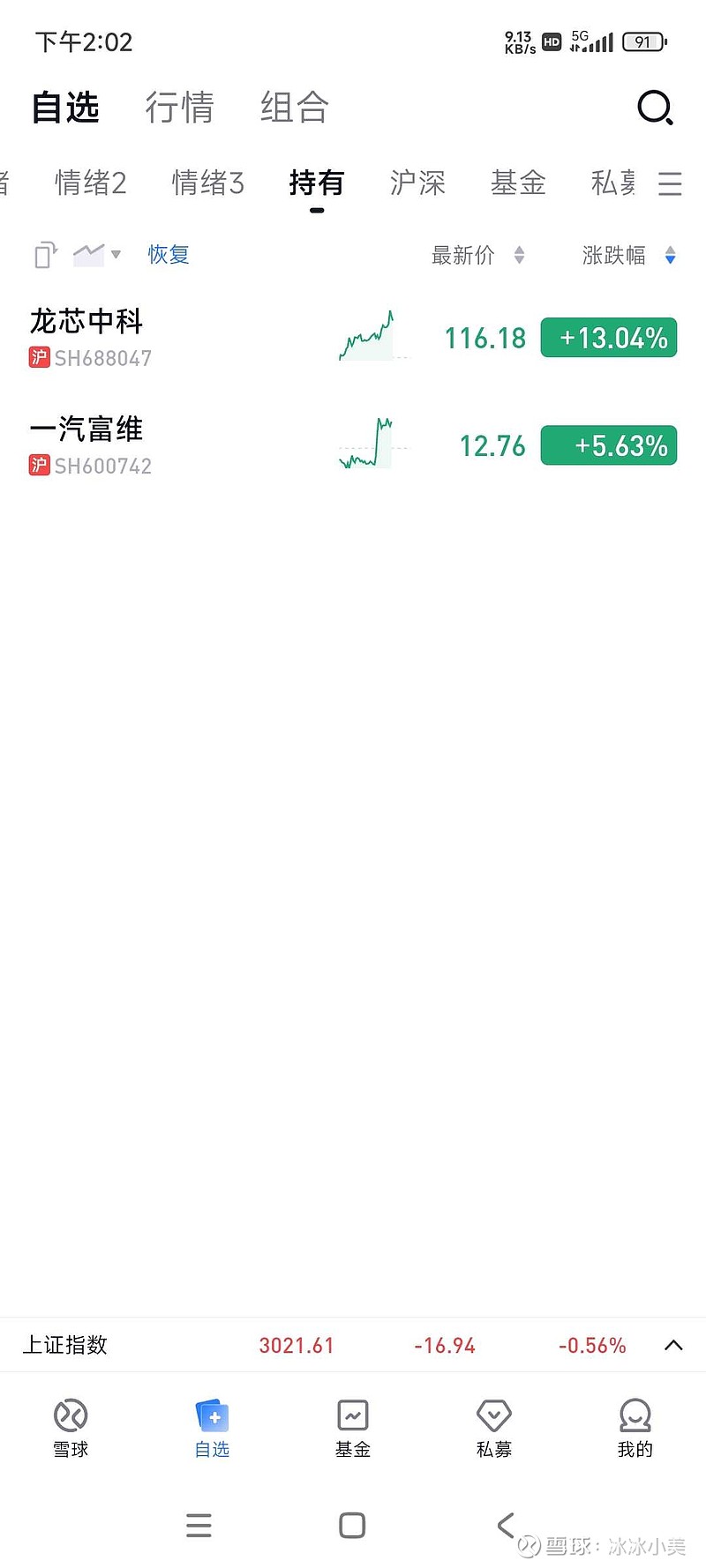
Task: Expand the 上证指数 index bar
Action: point(673,1345)
